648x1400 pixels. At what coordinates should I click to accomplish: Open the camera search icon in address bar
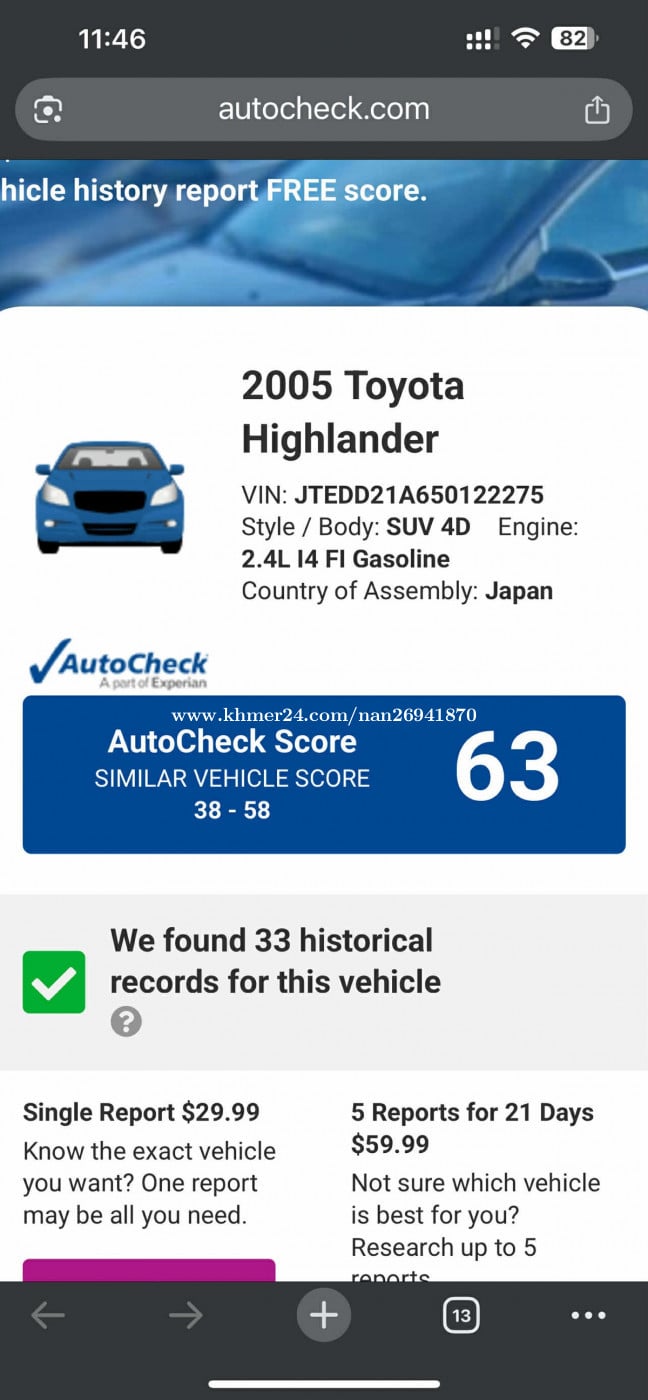point(49,110)
